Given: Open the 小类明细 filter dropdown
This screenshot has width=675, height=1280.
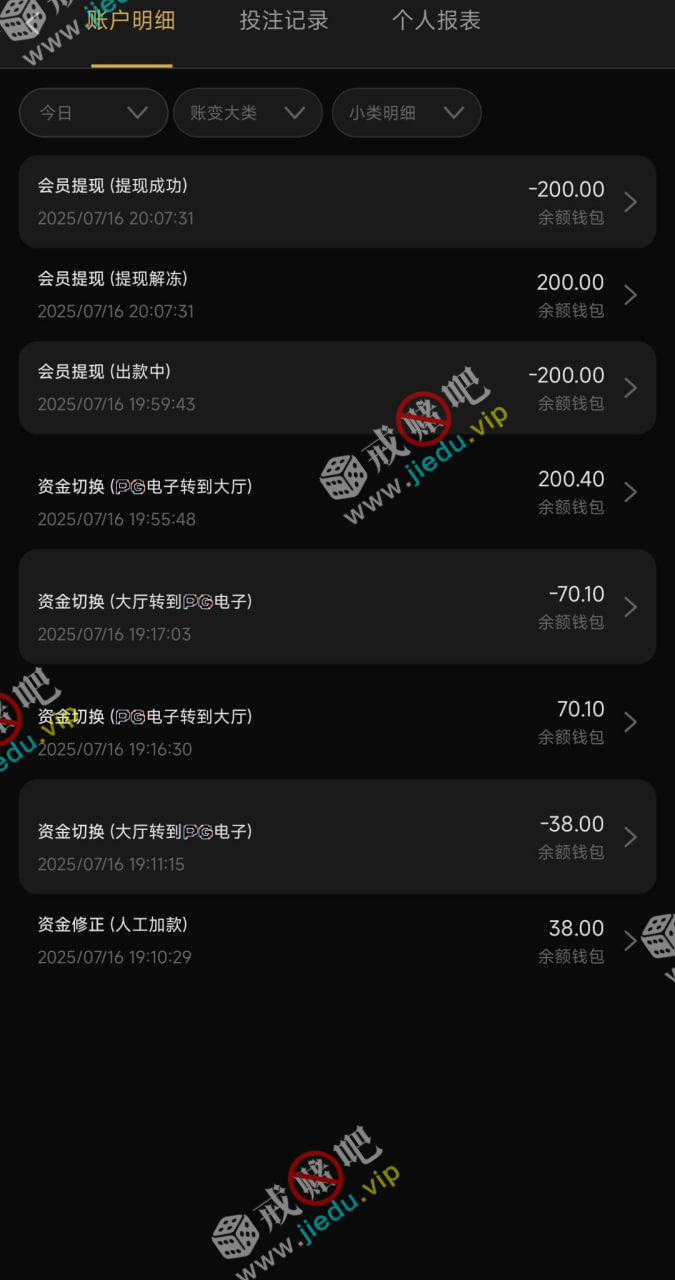Looking at the screenshot, I should [406, 113].
